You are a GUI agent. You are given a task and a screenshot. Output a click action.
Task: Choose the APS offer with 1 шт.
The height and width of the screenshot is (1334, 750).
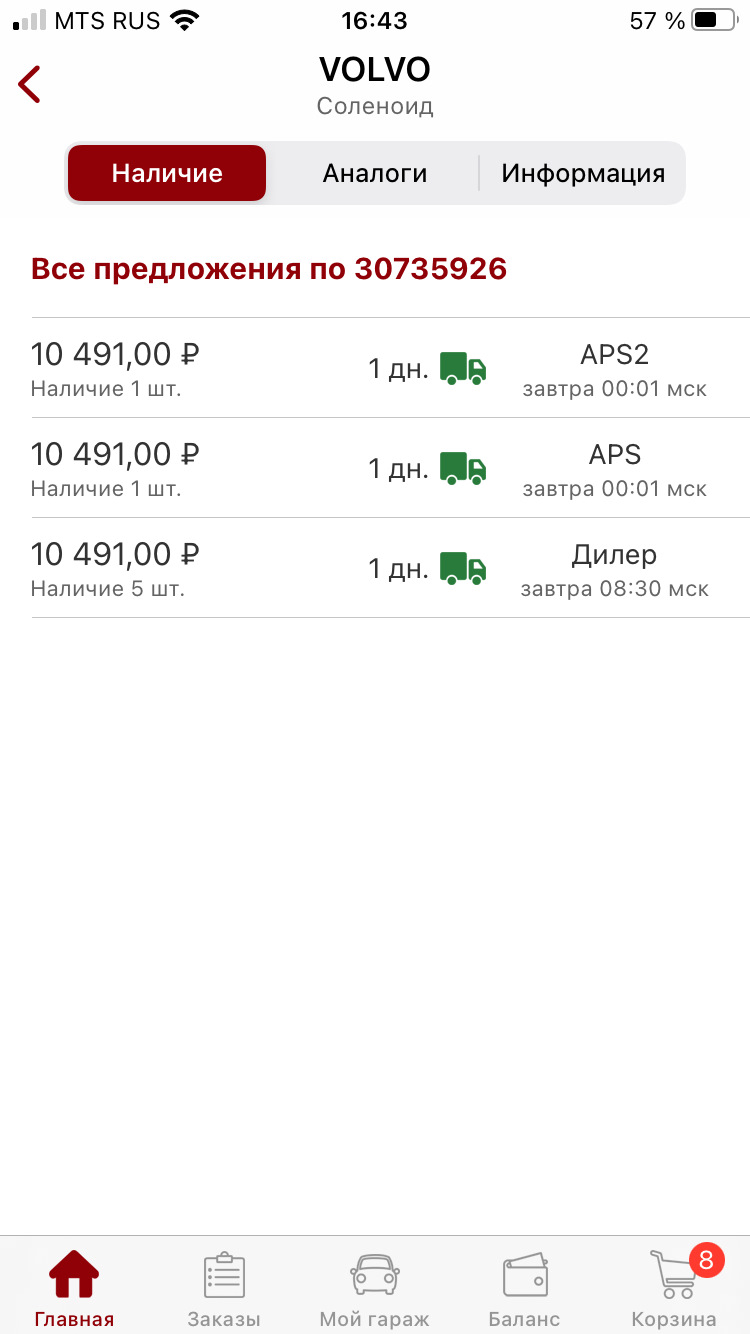click(390, 468)
